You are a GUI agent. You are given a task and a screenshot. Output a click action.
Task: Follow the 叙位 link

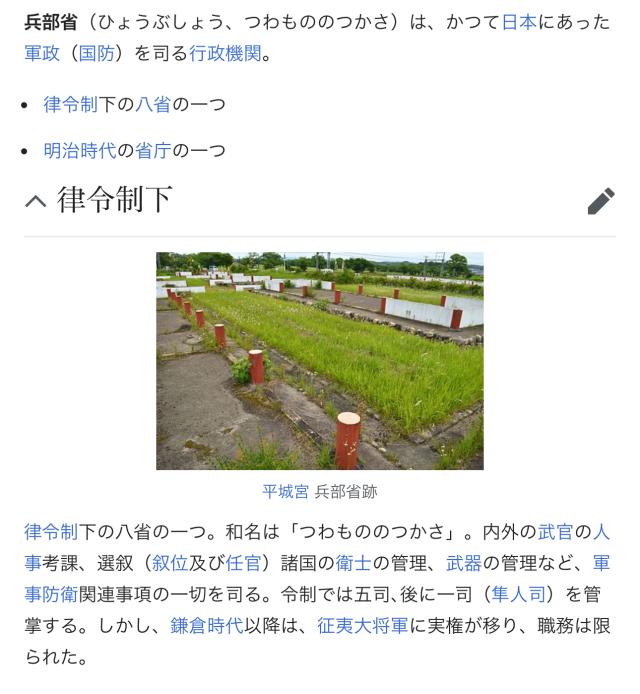click(x=170, y=563)
